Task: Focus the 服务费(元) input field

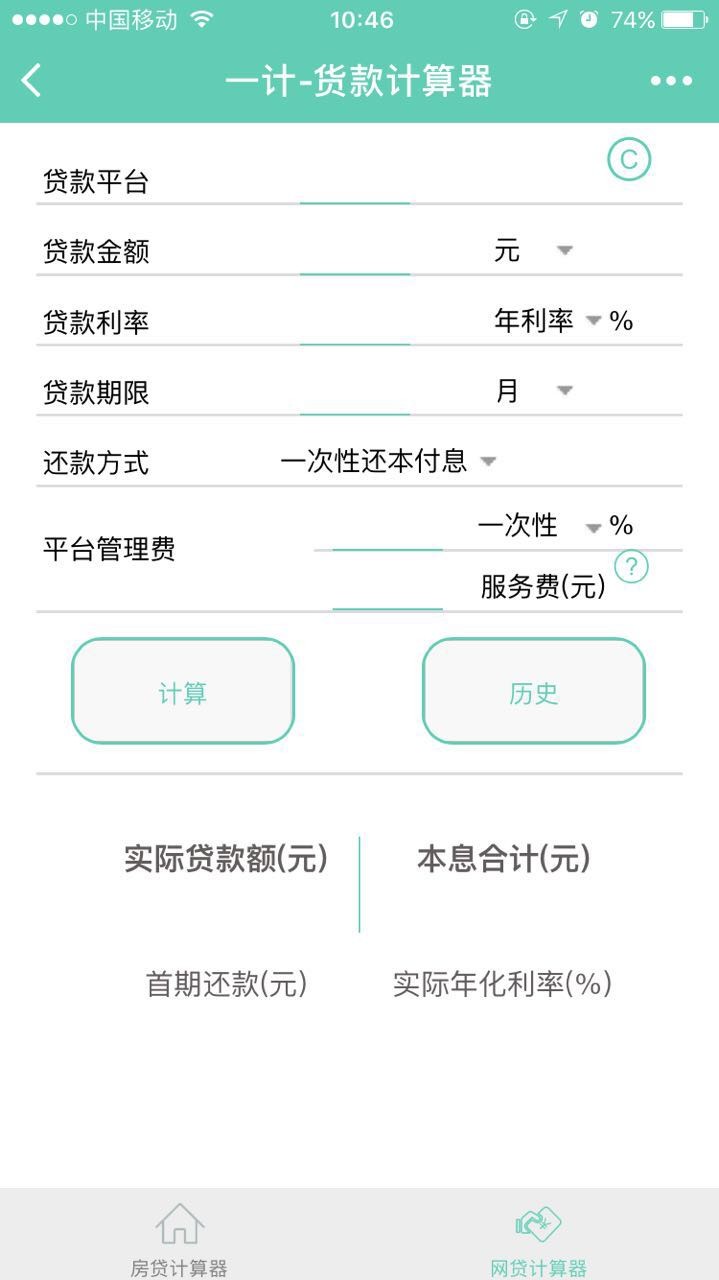Action: coord(387,590)
